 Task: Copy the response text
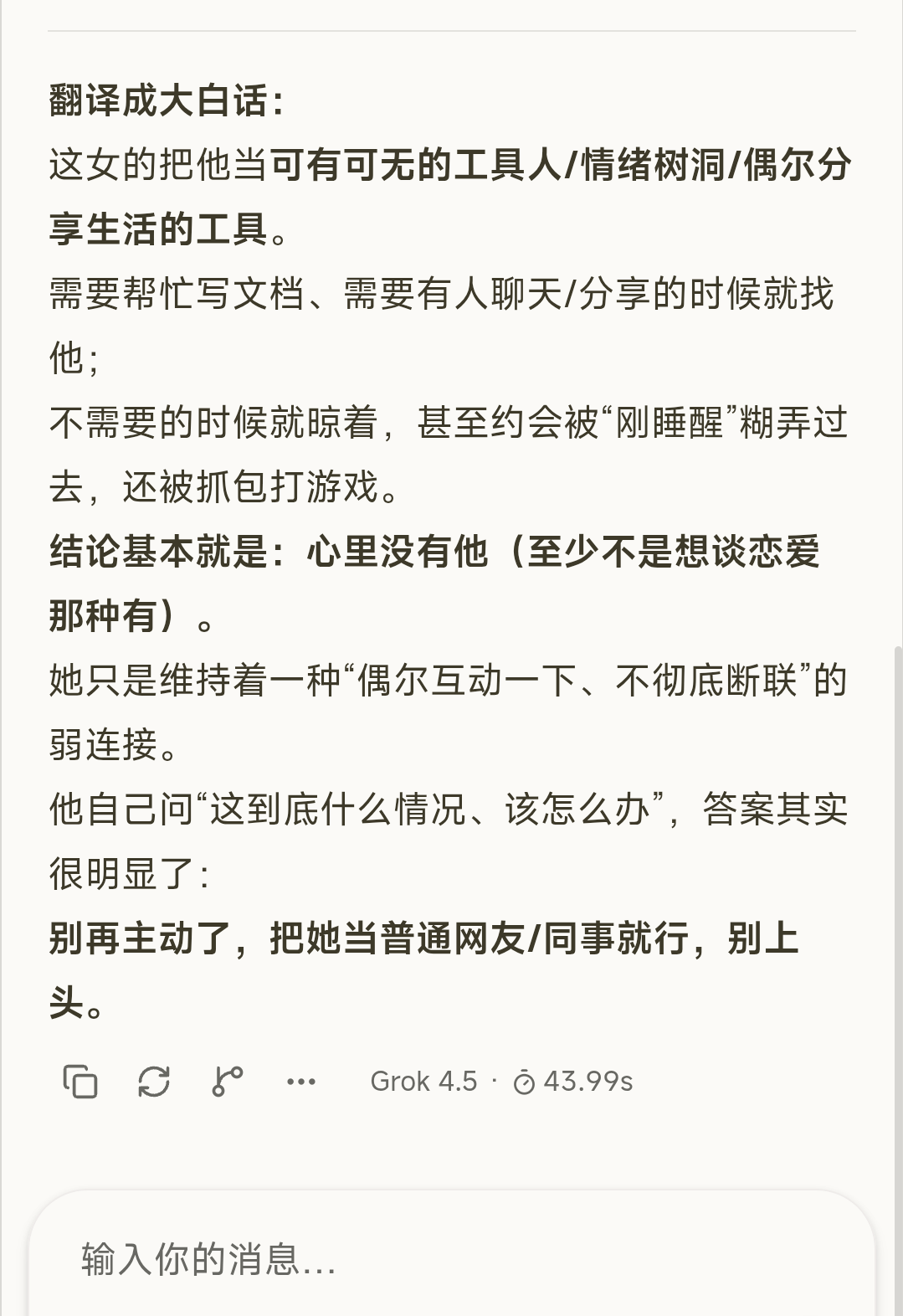tap(80, 1081)
